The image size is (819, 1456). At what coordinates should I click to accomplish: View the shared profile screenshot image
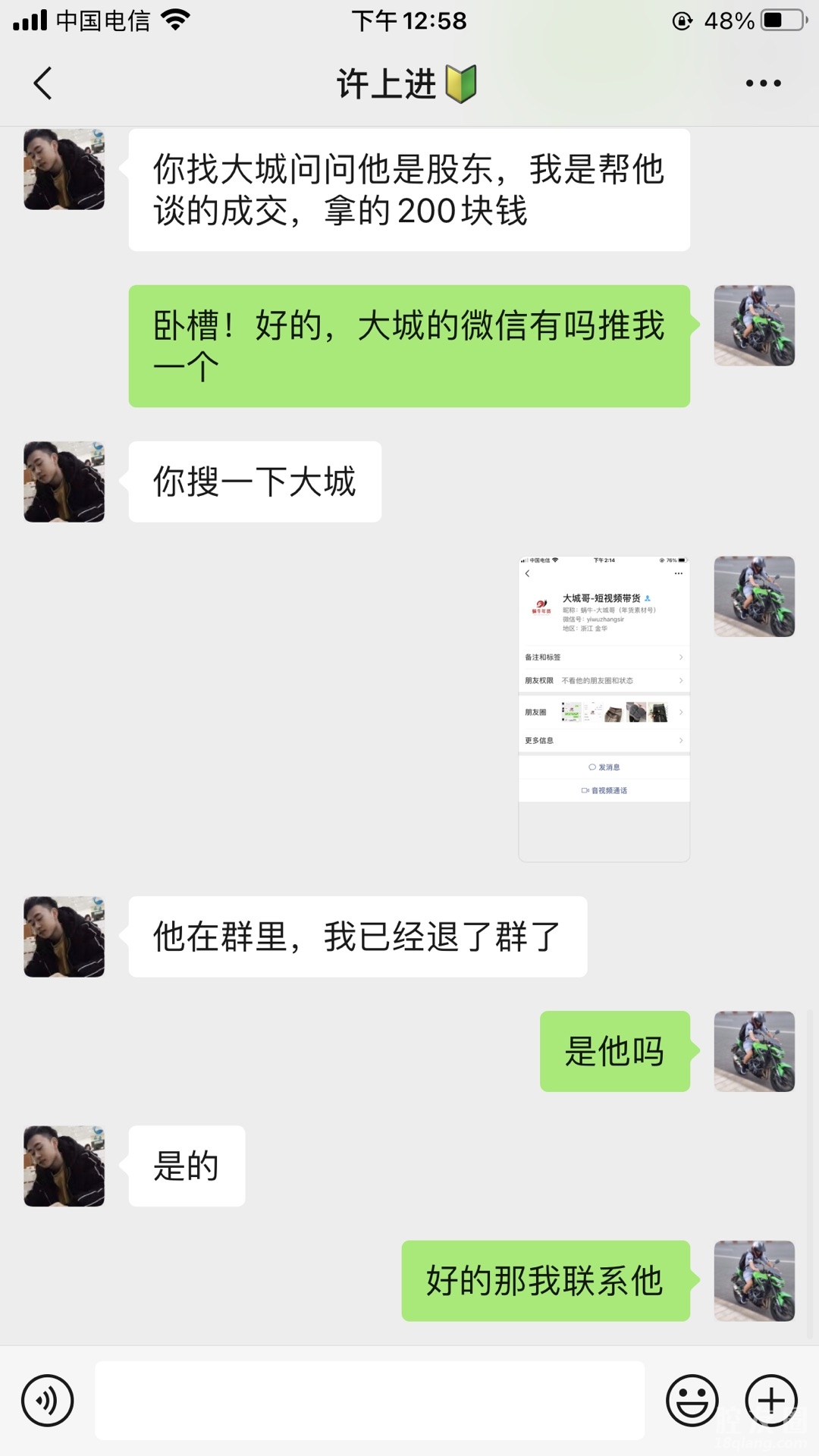tap(604, 708)
